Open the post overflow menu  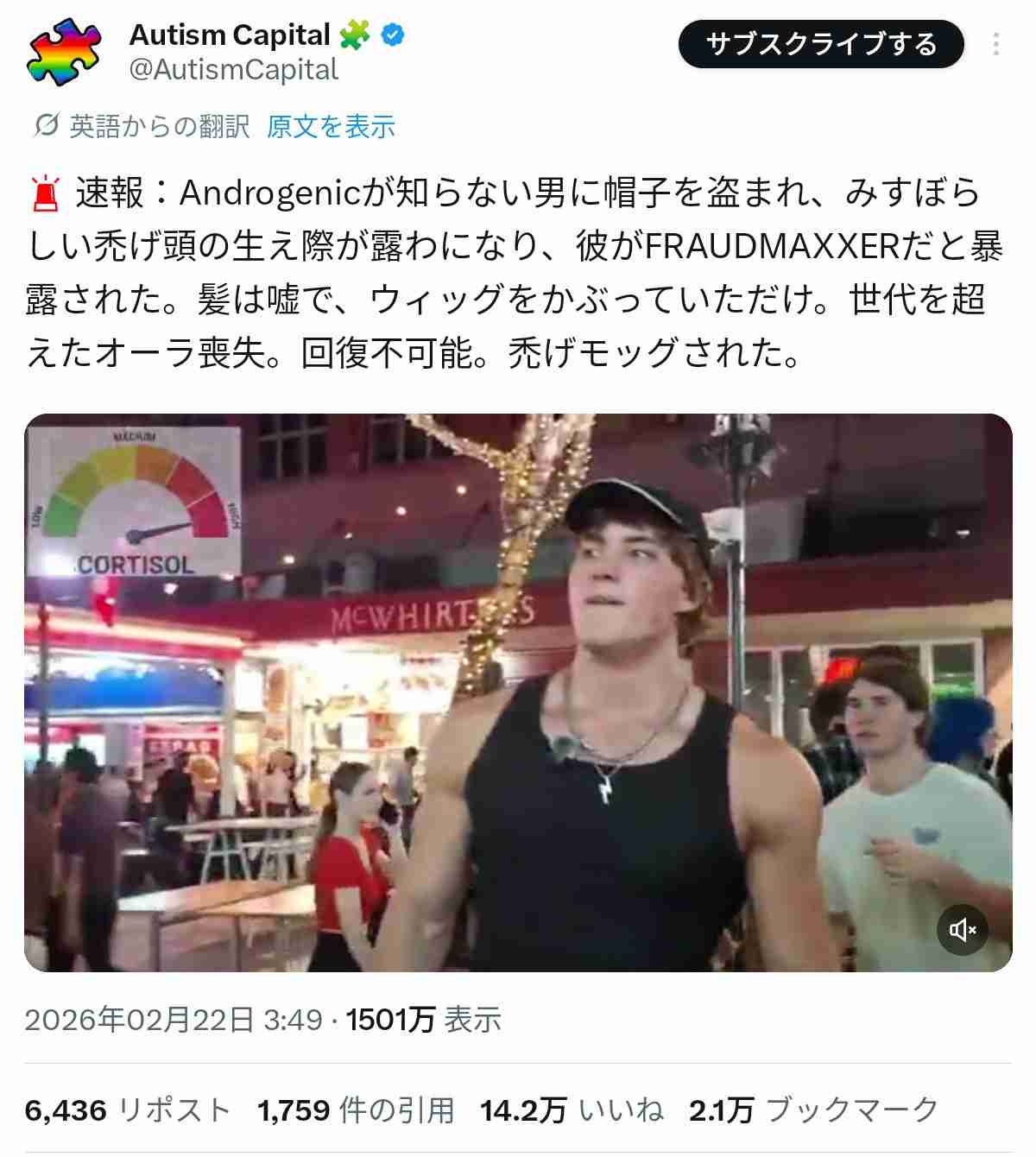(x=996, y=44)
